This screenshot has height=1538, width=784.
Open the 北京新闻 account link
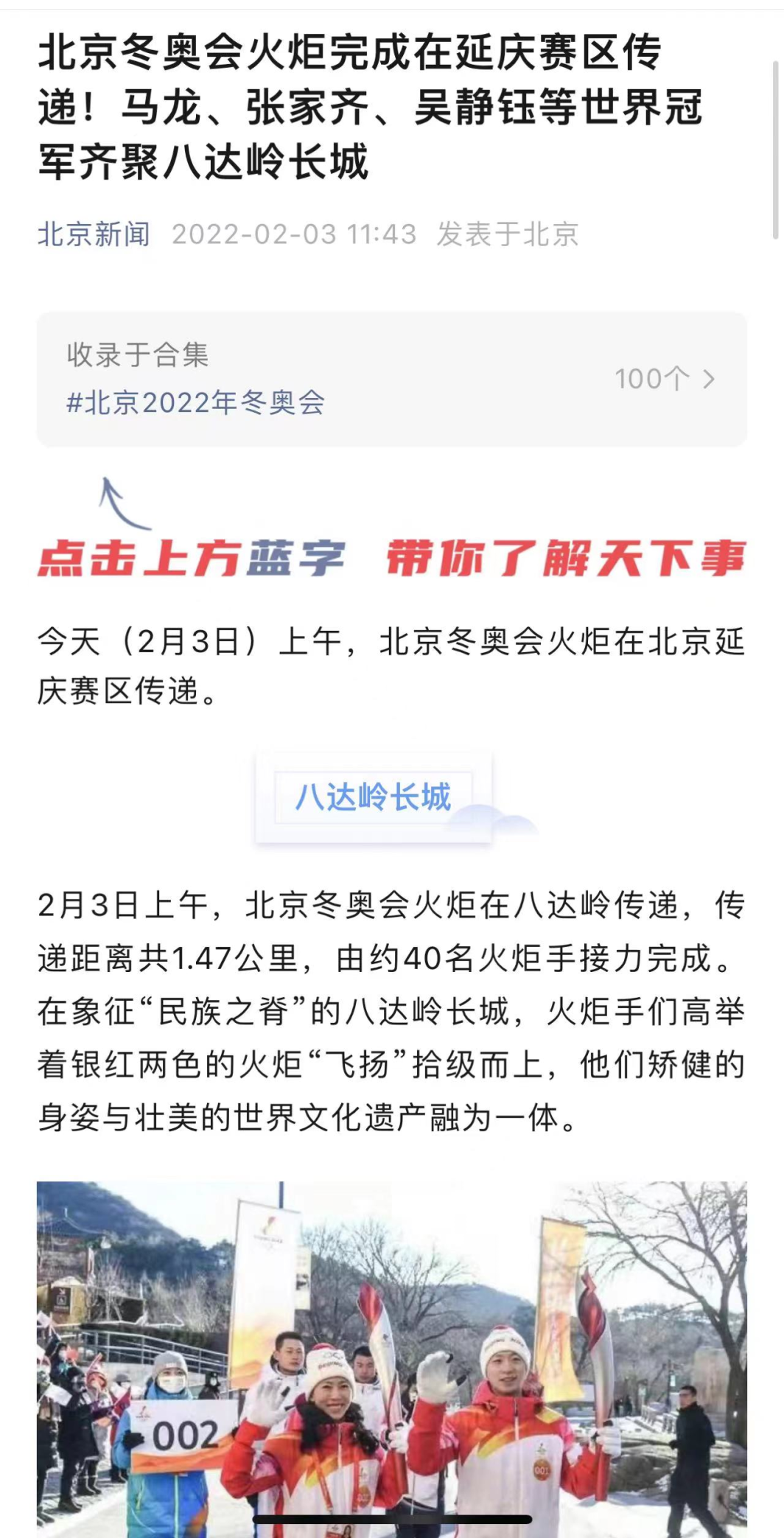pos(94,234)
